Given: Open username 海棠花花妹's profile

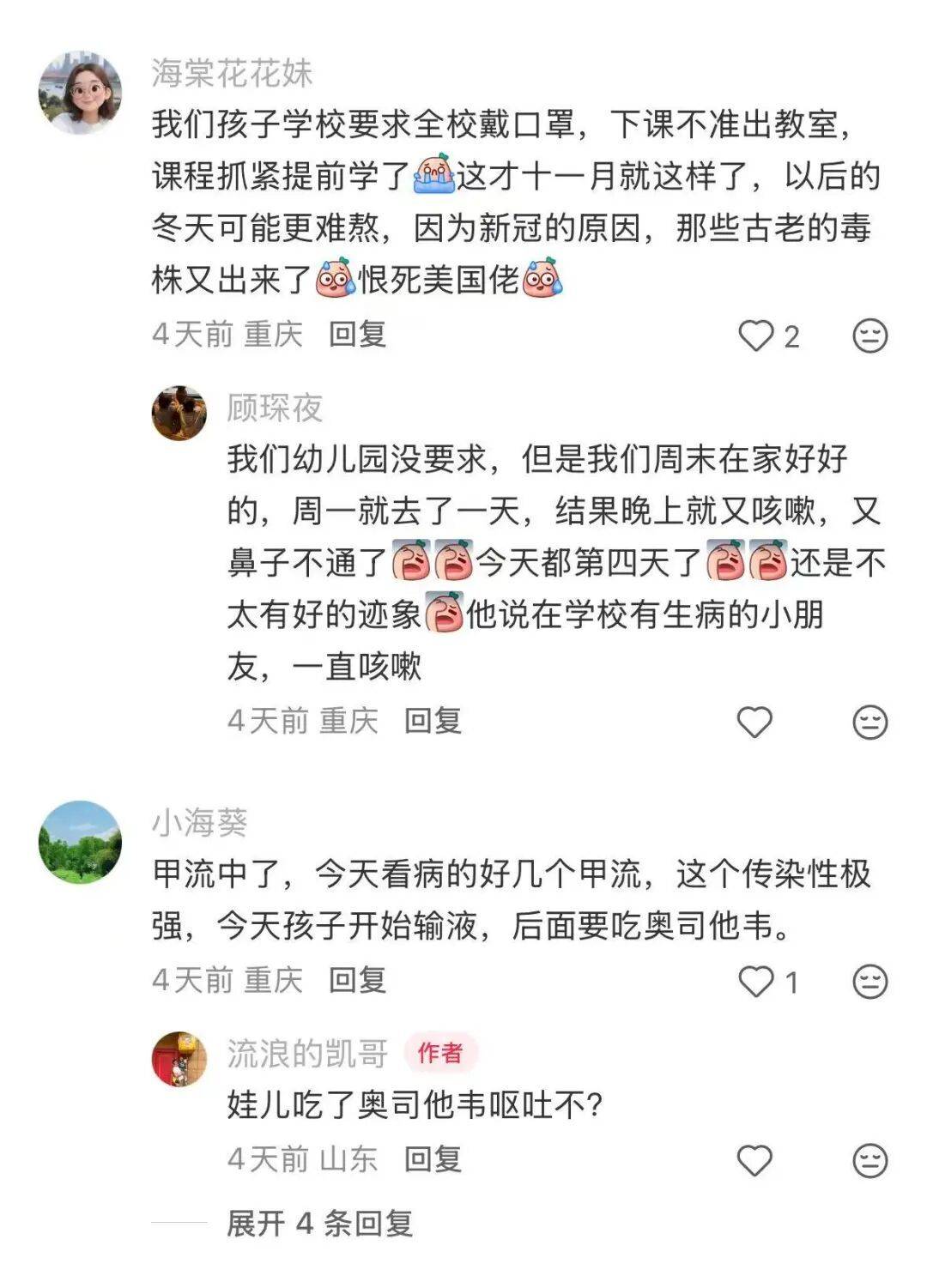Looking at the screenshot, I should pos(232,73).
